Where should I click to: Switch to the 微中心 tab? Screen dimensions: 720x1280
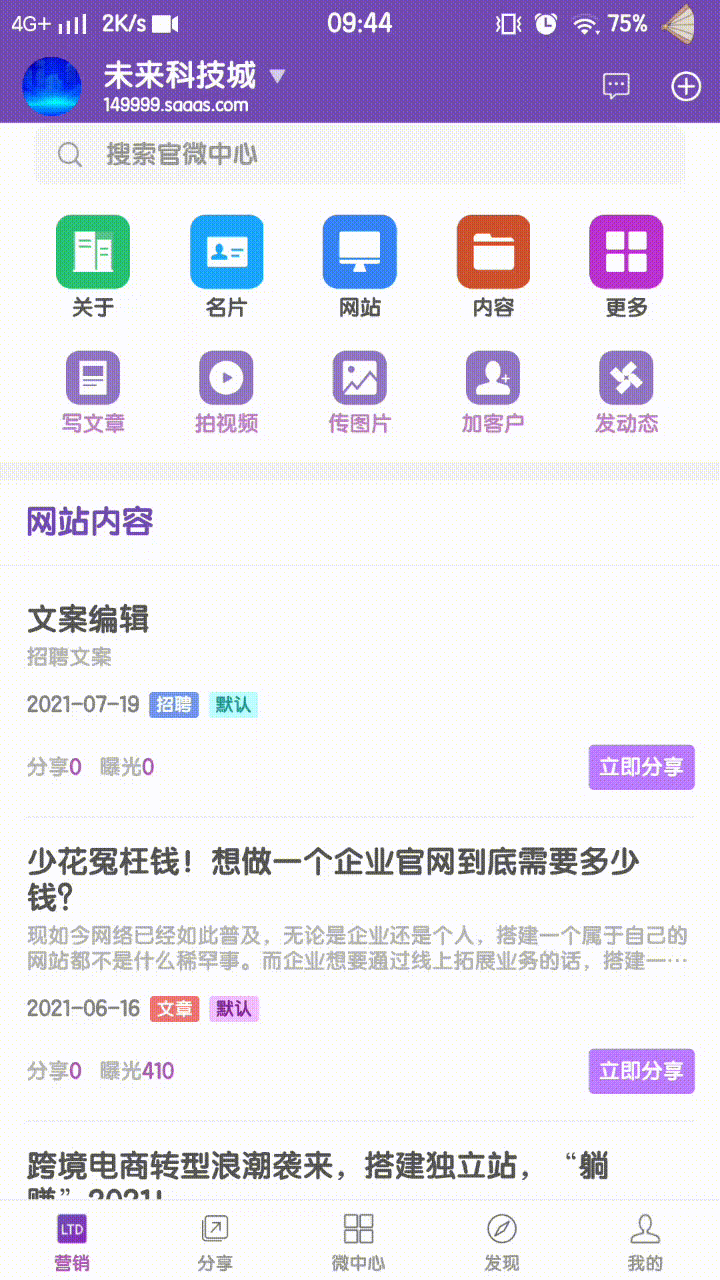tap(358, 1241)
